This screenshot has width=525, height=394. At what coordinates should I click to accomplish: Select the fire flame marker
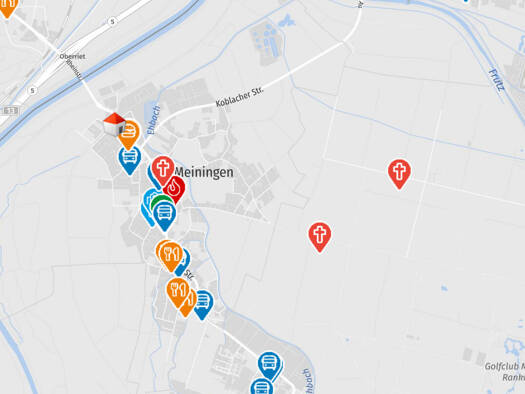click(174, 189)
